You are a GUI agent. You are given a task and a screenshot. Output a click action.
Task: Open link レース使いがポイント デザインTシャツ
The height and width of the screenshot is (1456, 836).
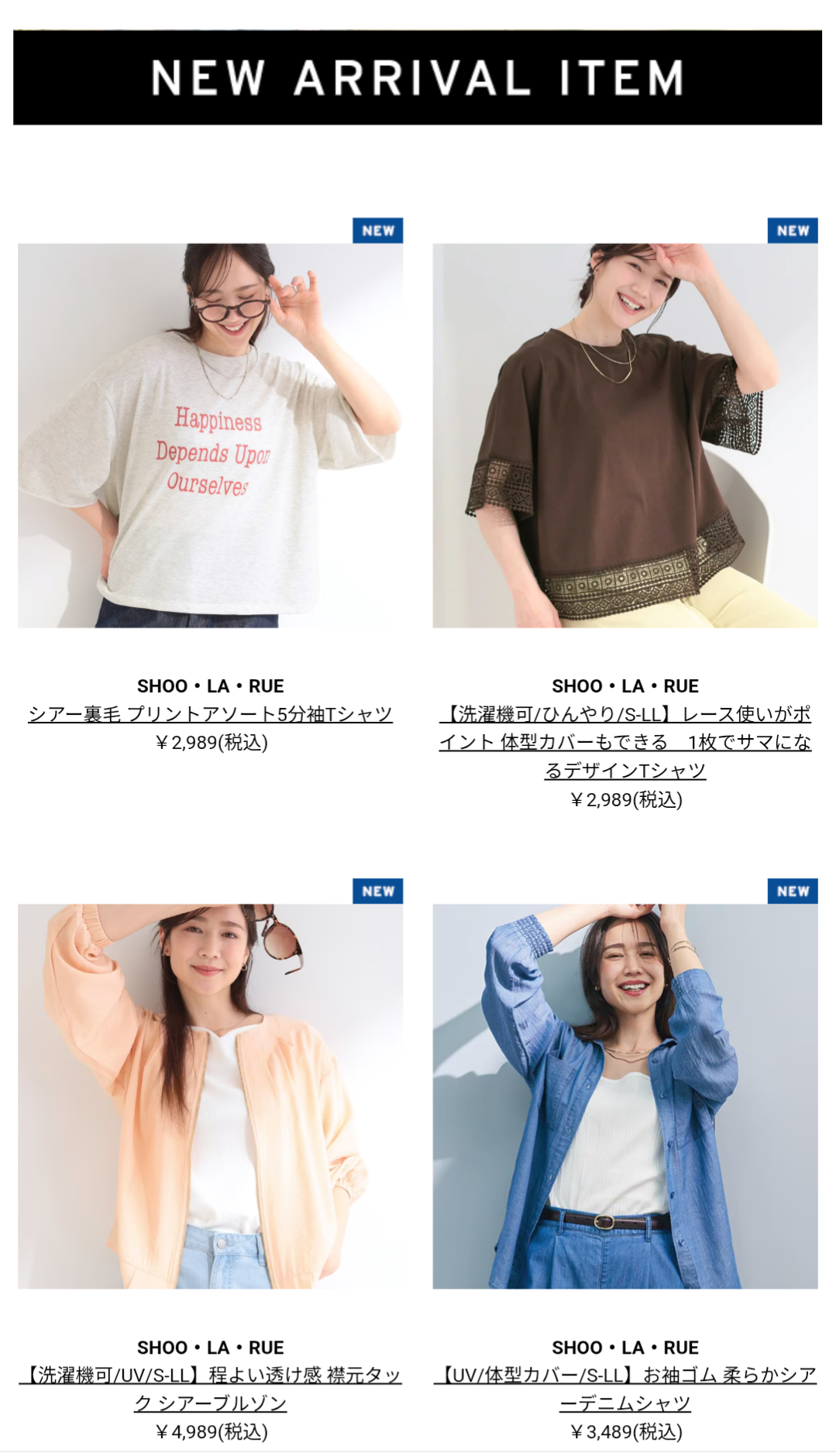tap(624, 742)
